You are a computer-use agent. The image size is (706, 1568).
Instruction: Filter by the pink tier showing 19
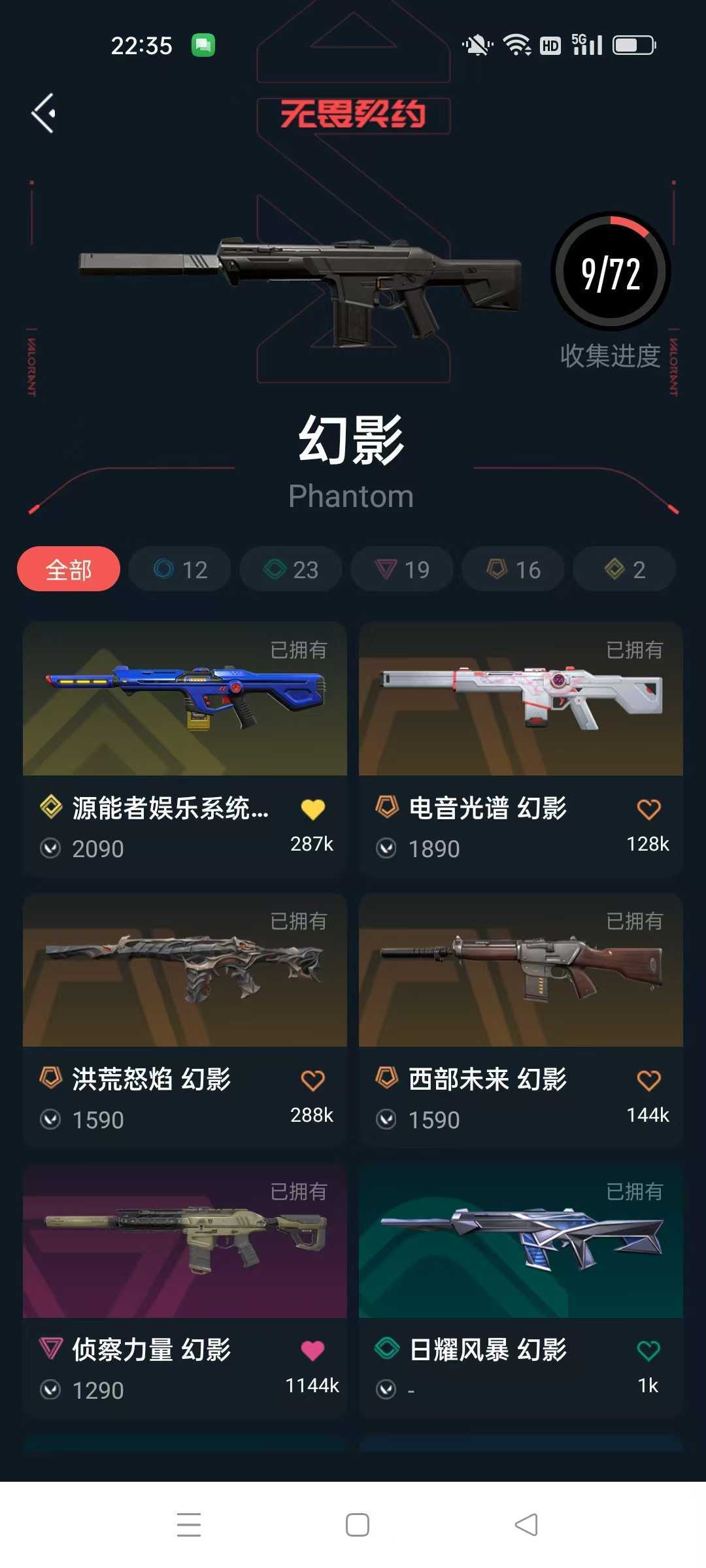tap(402, 569)
